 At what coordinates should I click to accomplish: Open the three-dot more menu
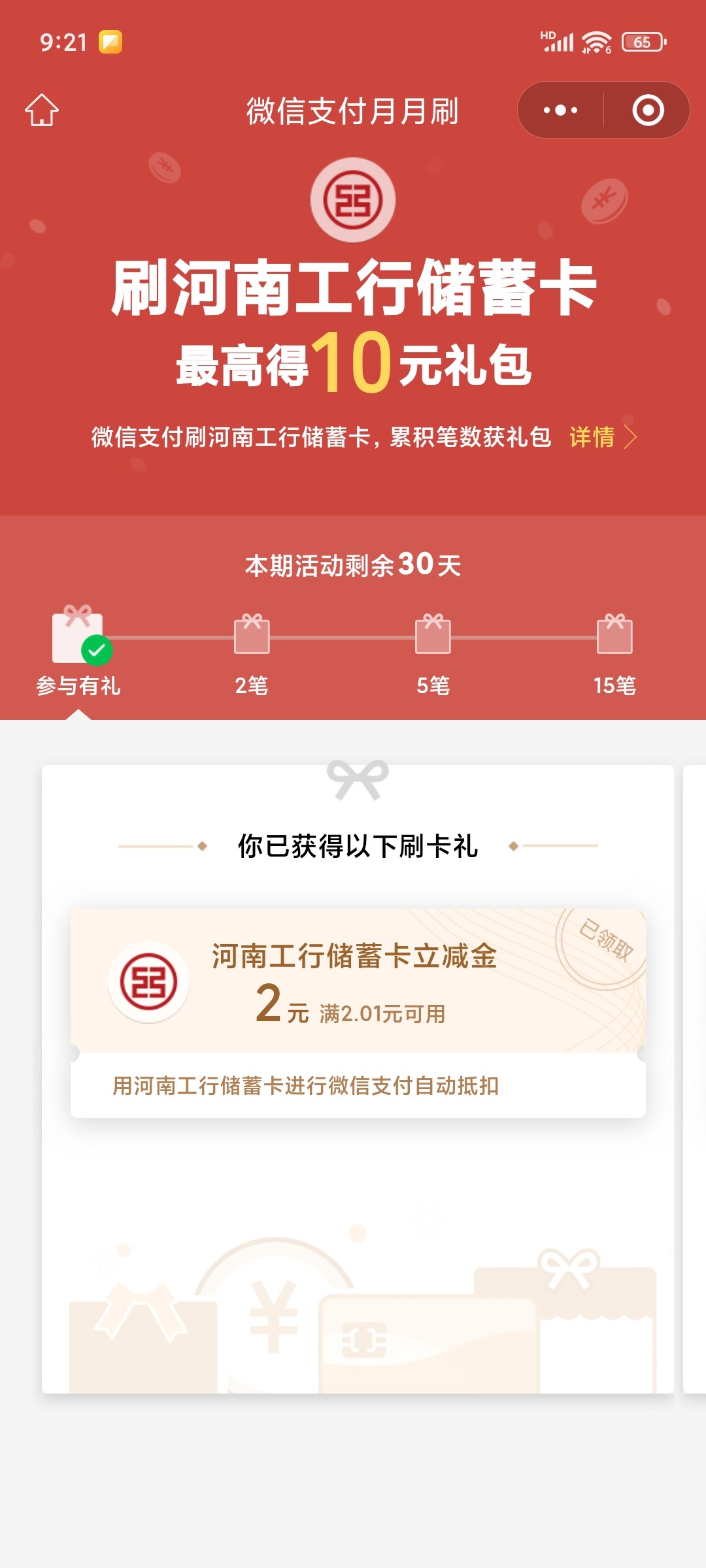pos(560,110)
